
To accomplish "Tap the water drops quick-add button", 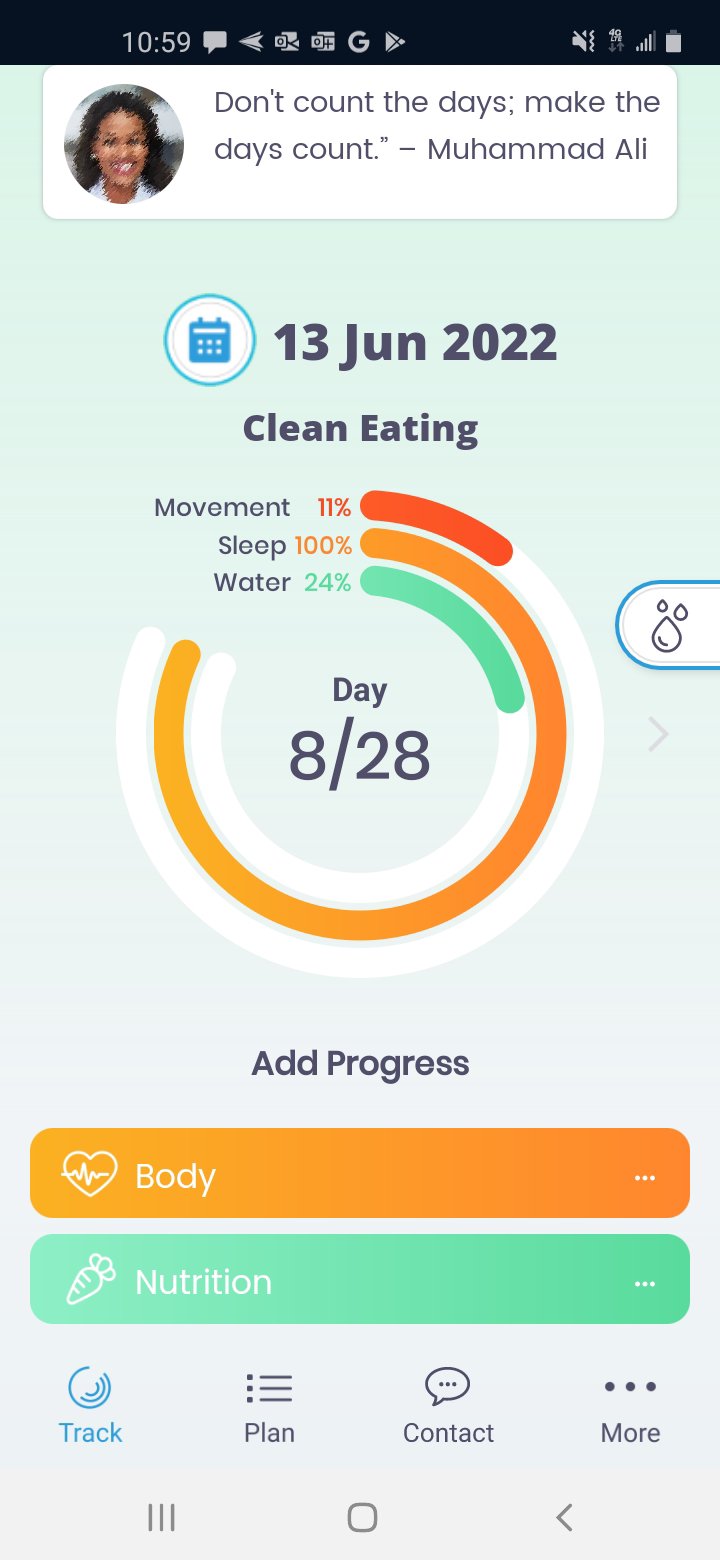I will point(670,626).
